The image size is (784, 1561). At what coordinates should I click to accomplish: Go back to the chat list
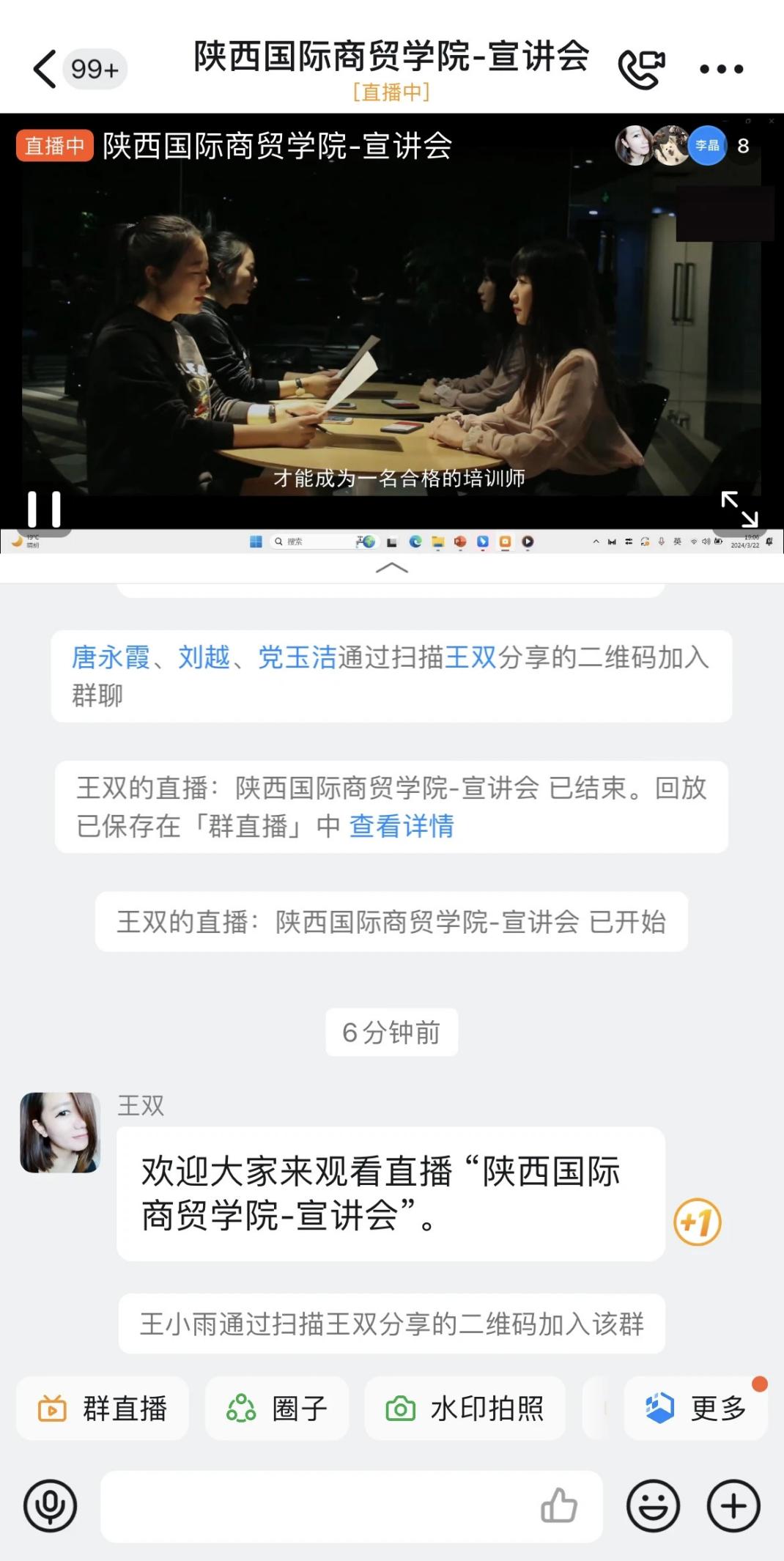click(45, 70)
